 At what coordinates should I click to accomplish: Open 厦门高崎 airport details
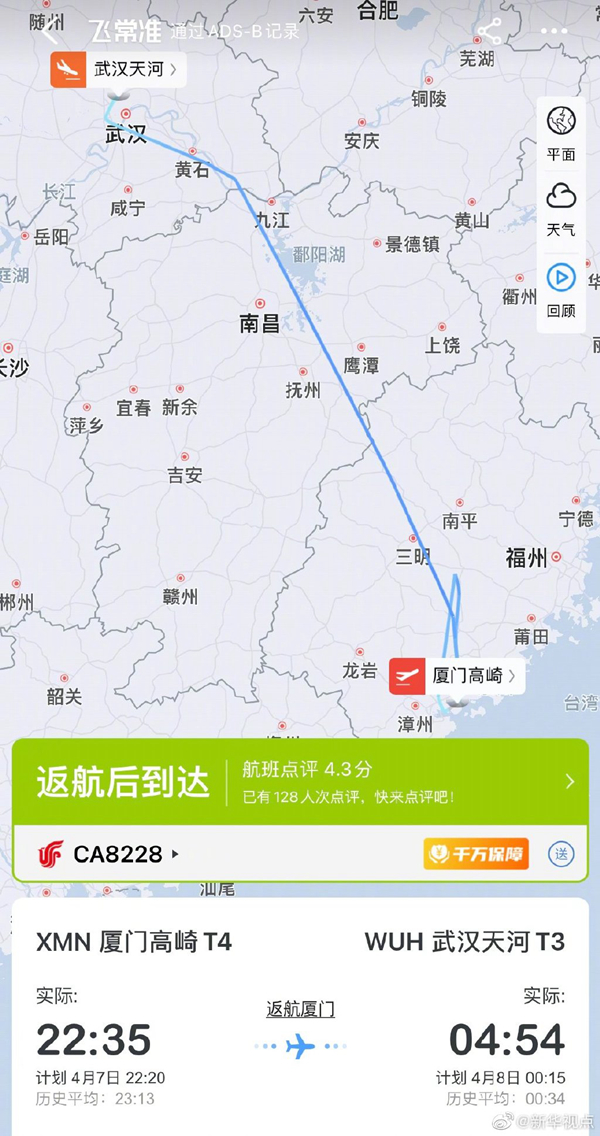point(456,676)
